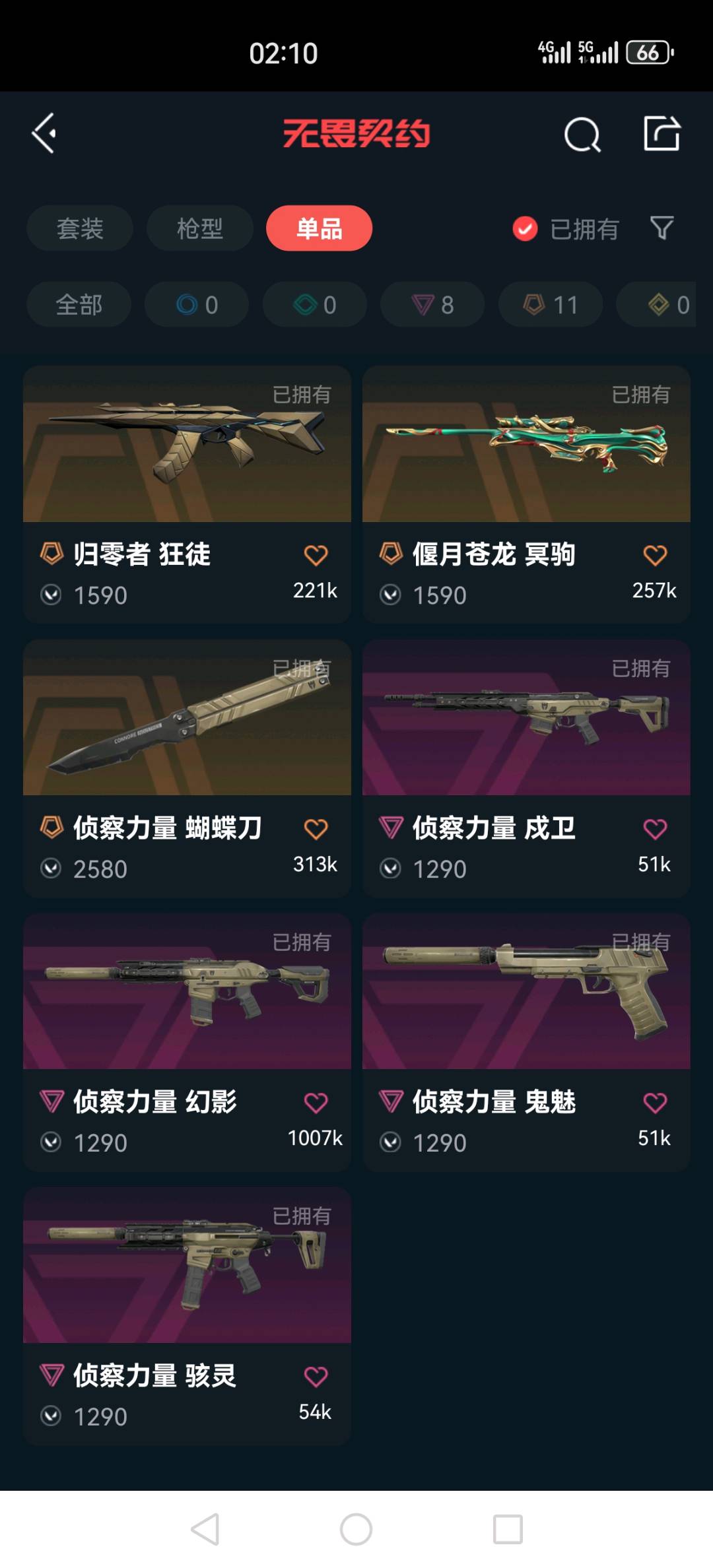
Task: Select the 全部 tier chip
Action: 79,304
